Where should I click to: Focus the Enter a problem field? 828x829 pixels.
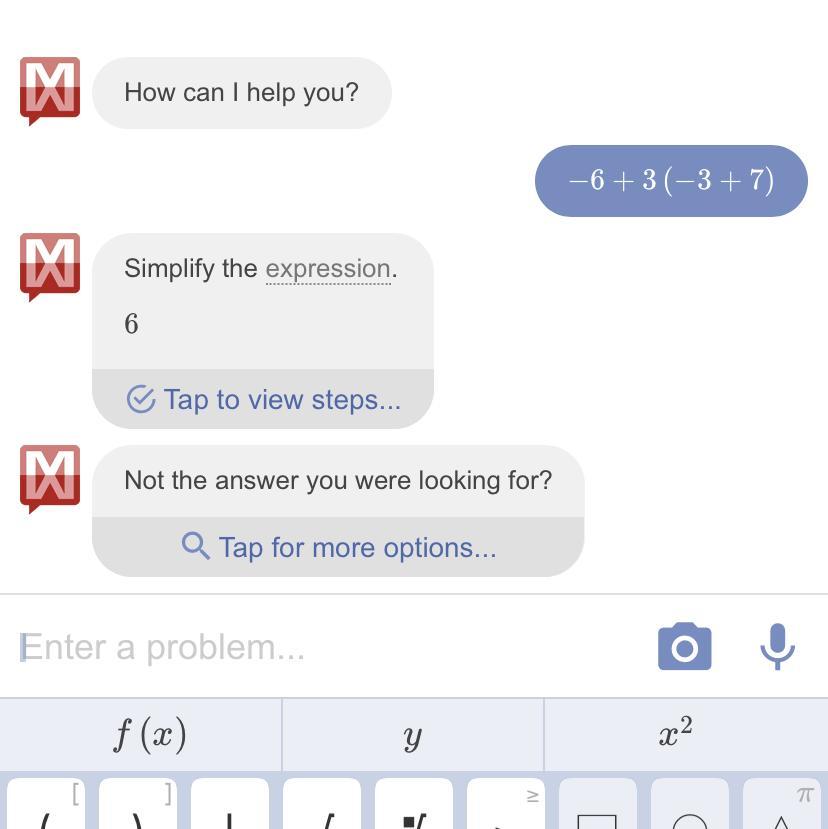[x=330, y=647]
